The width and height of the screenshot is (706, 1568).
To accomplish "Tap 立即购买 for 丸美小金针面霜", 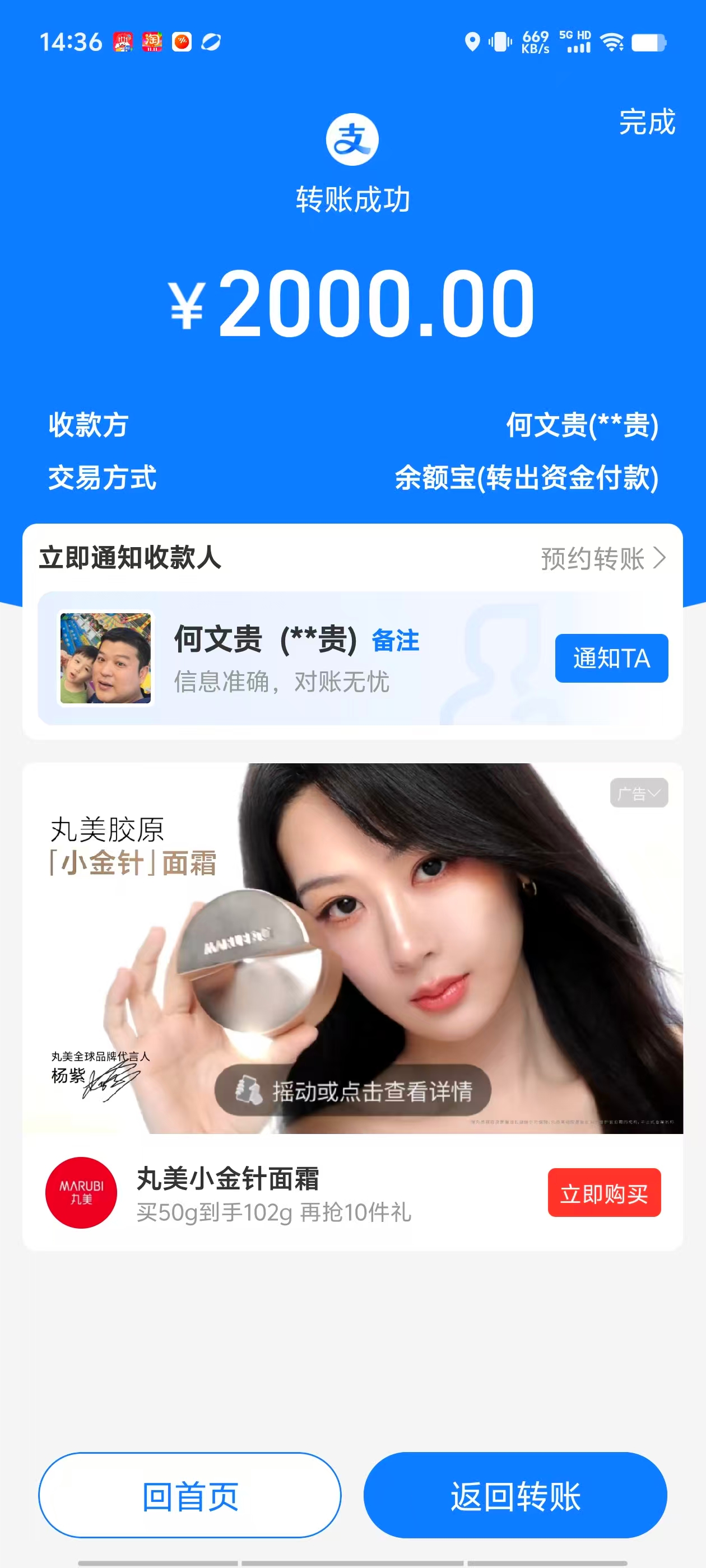I will pyautogui.click(x=603, y=1193).
